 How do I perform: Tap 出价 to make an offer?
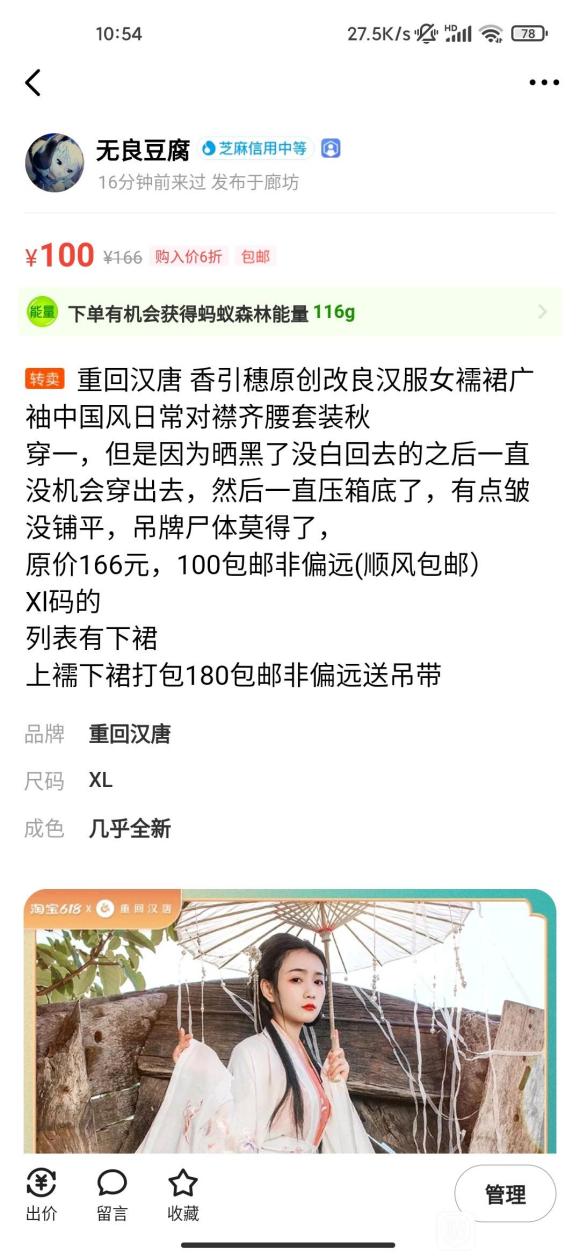[x=41, y=1196]
